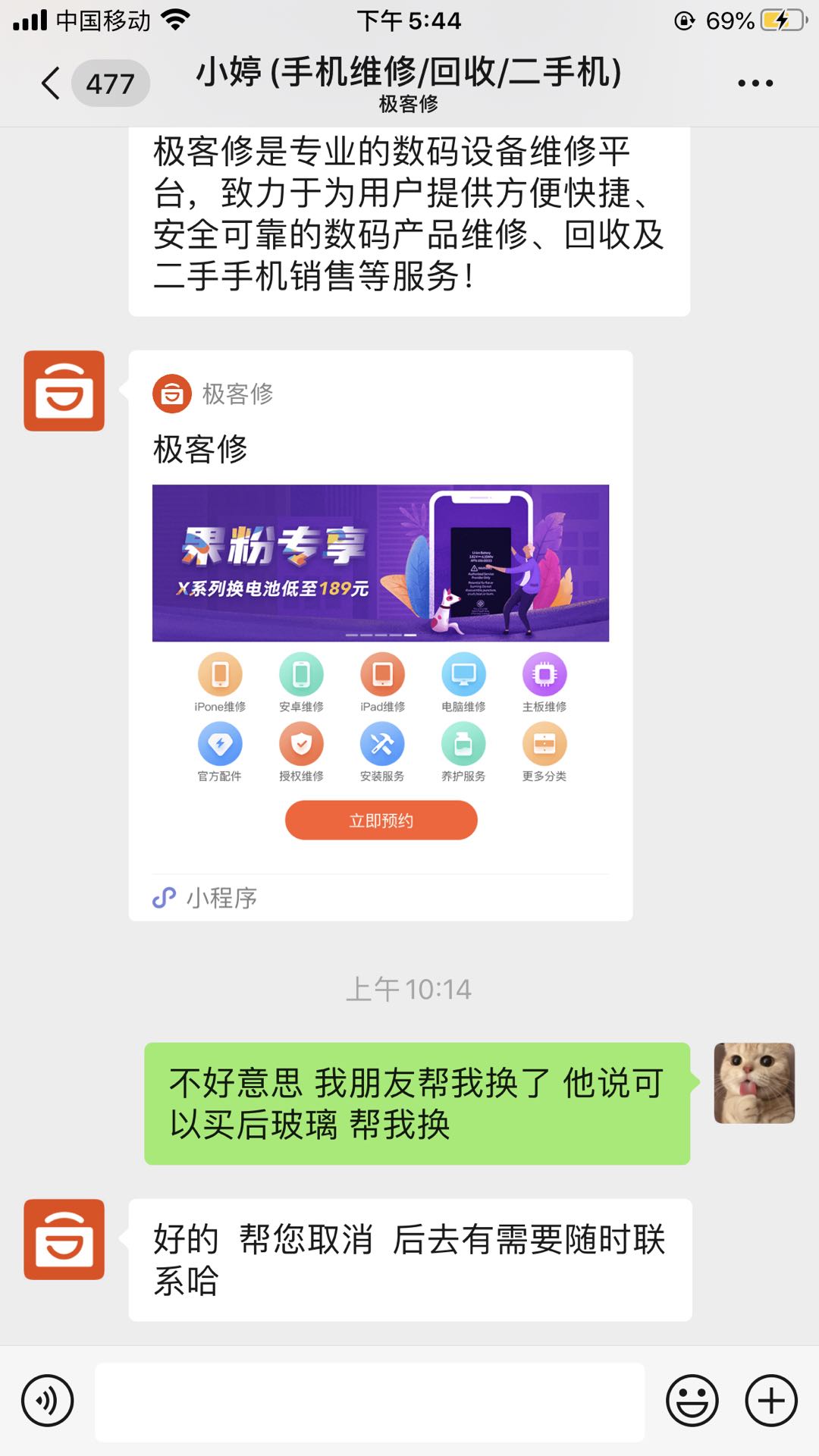The height and width of the screenshot is (1456, 819).
Task: Go back using the chat list arrow
Action: coord(50,83)
